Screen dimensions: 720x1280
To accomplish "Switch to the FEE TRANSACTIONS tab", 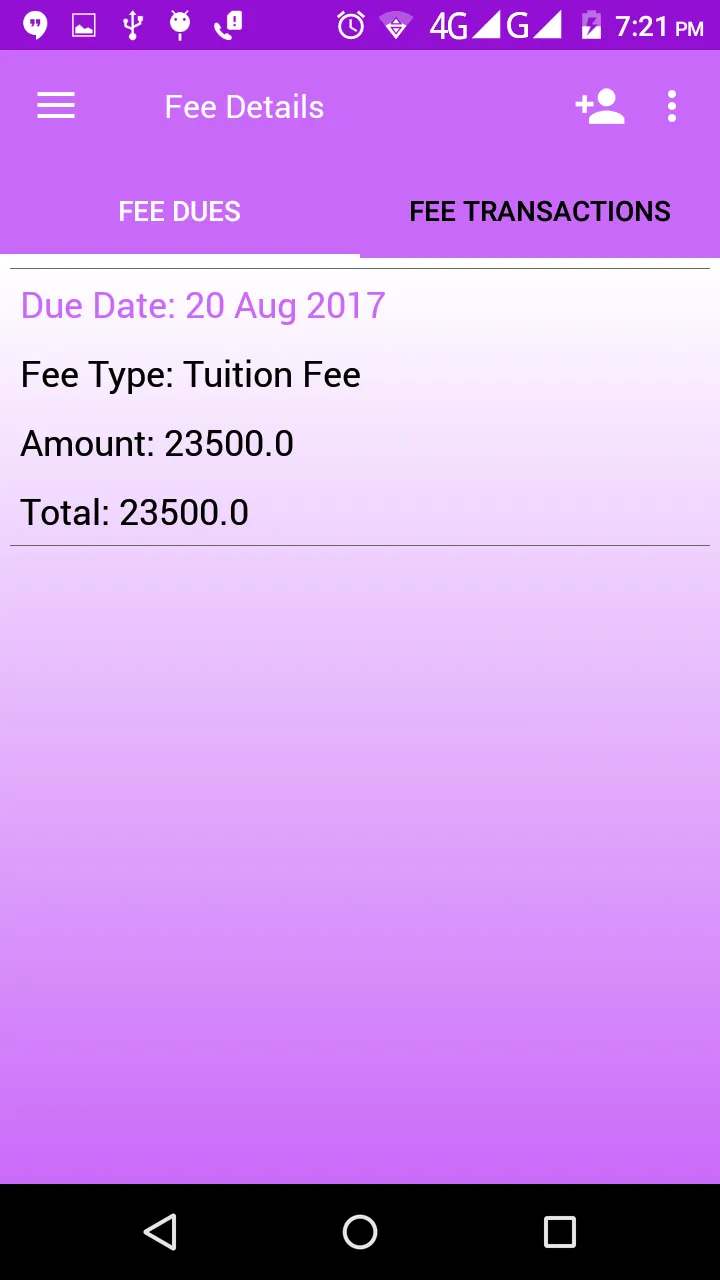I will click(x=539, y=211).
